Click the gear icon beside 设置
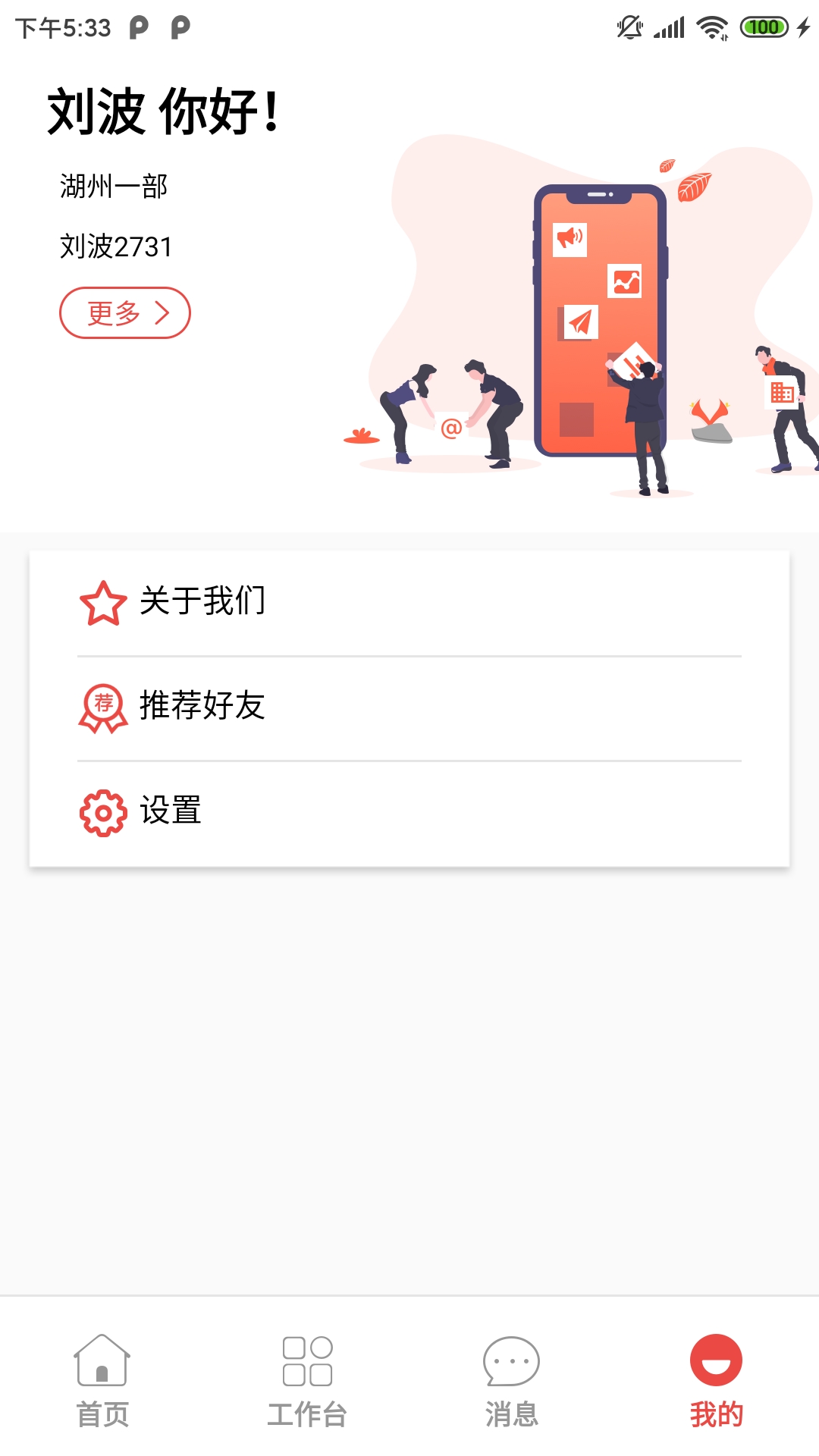The image size is (819, 1456). point(102,811)
